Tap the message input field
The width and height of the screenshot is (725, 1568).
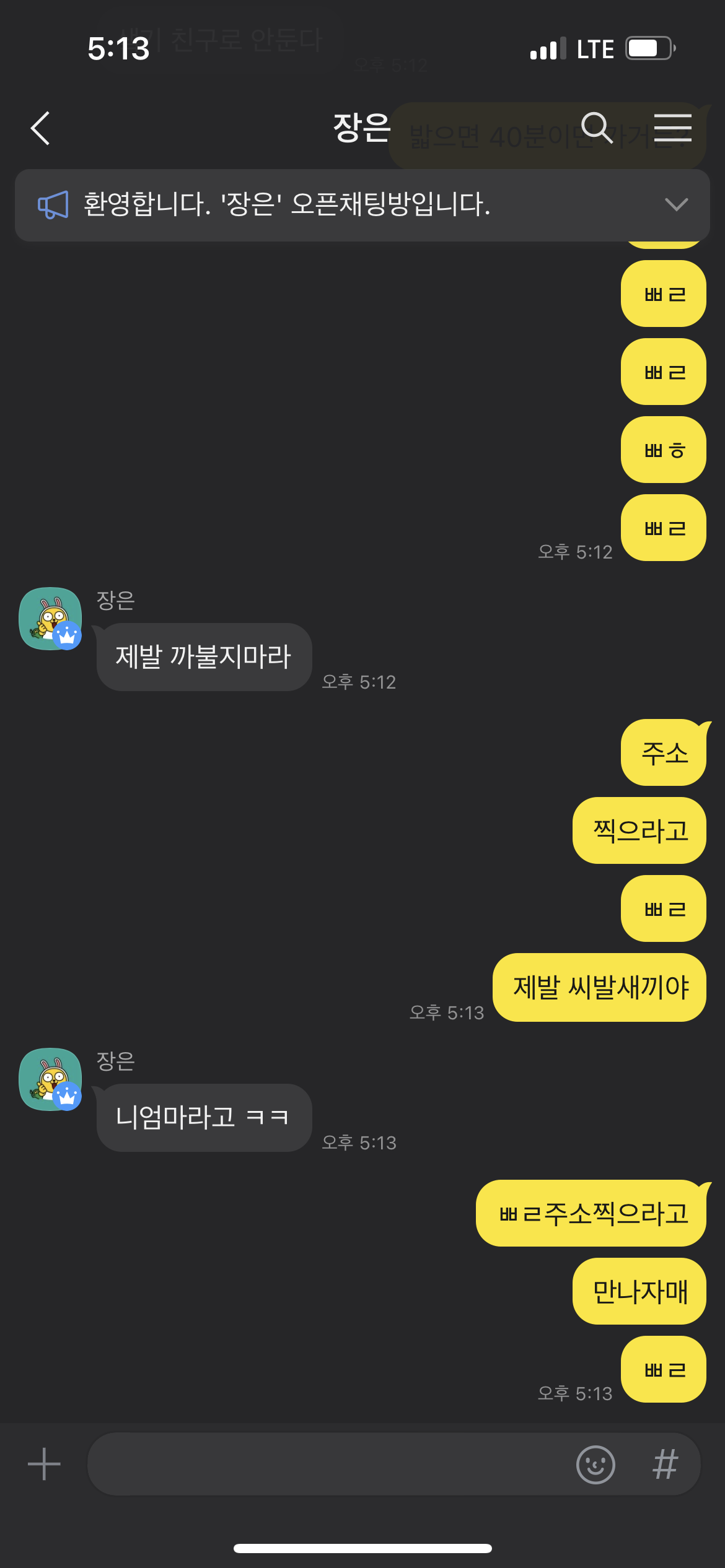click(x=328, y=1464)
